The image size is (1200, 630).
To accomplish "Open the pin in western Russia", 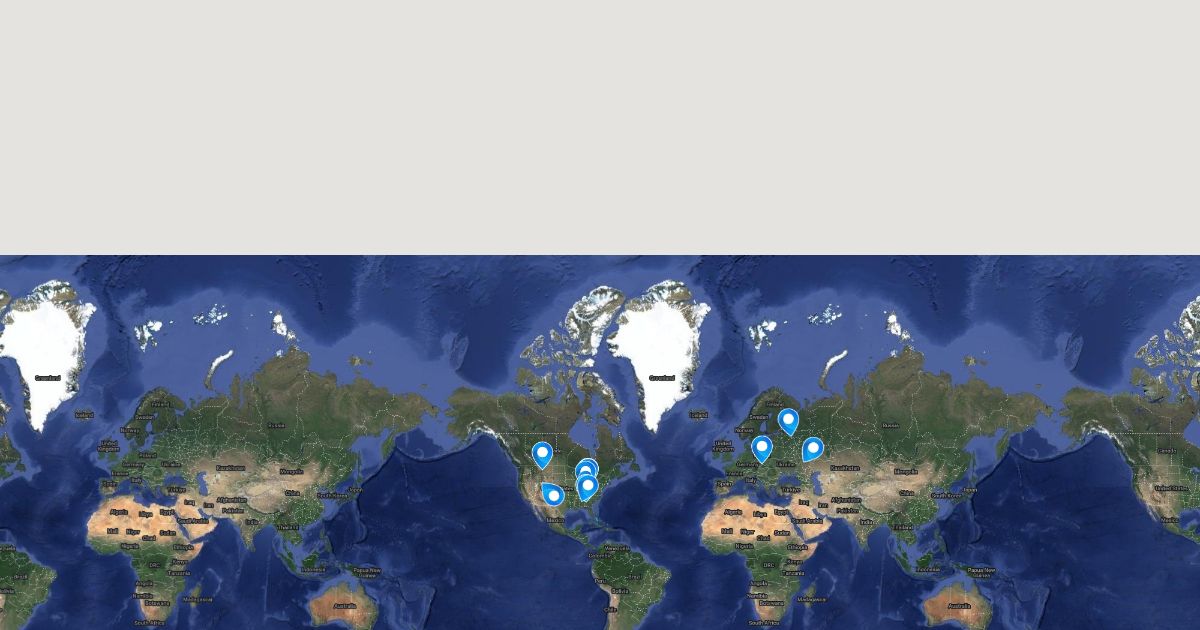I will pos(812,449).
